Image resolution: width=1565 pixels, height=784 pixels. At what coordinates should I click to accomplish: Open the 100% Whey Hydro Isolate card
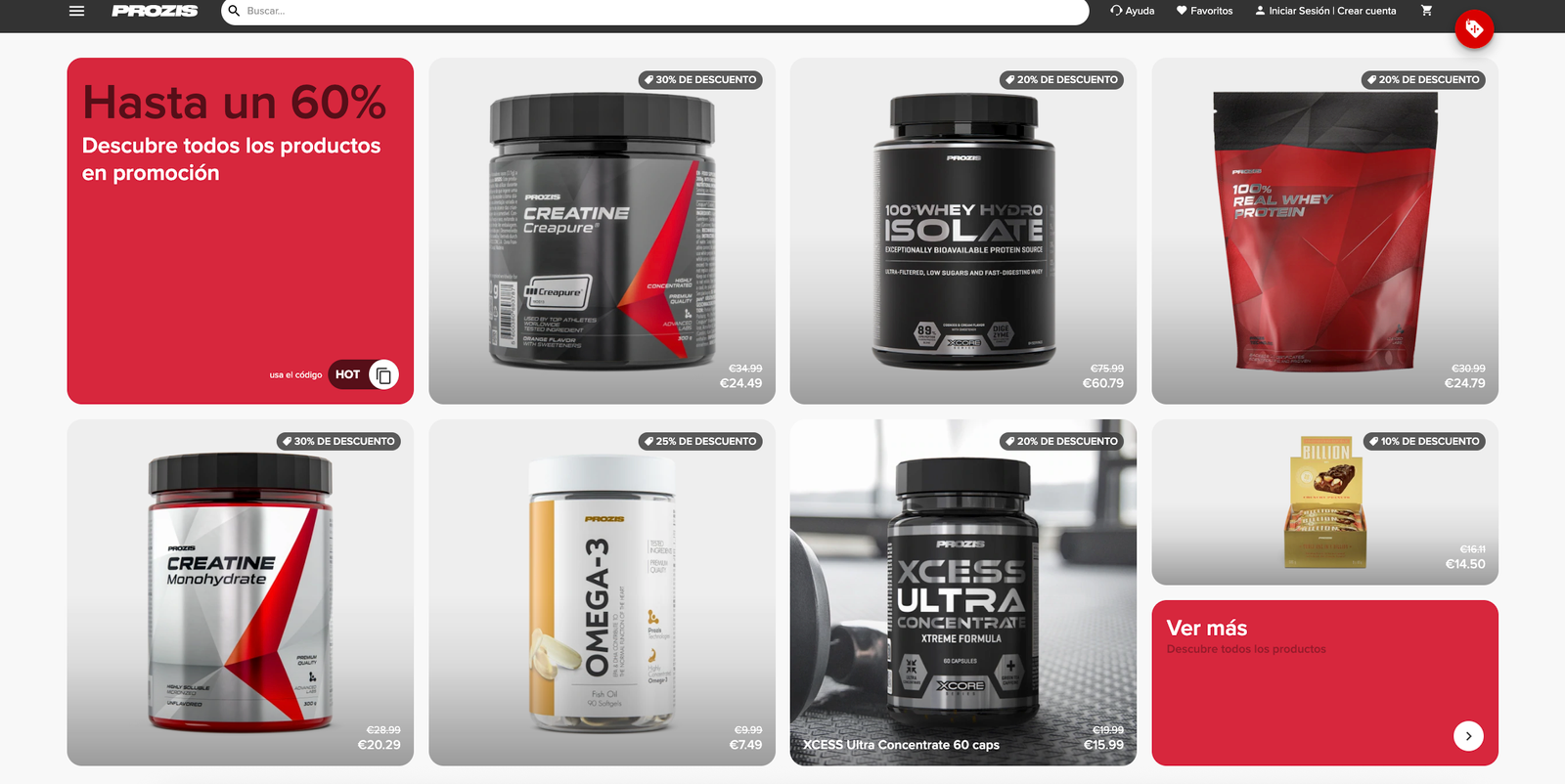pos(963,231)
